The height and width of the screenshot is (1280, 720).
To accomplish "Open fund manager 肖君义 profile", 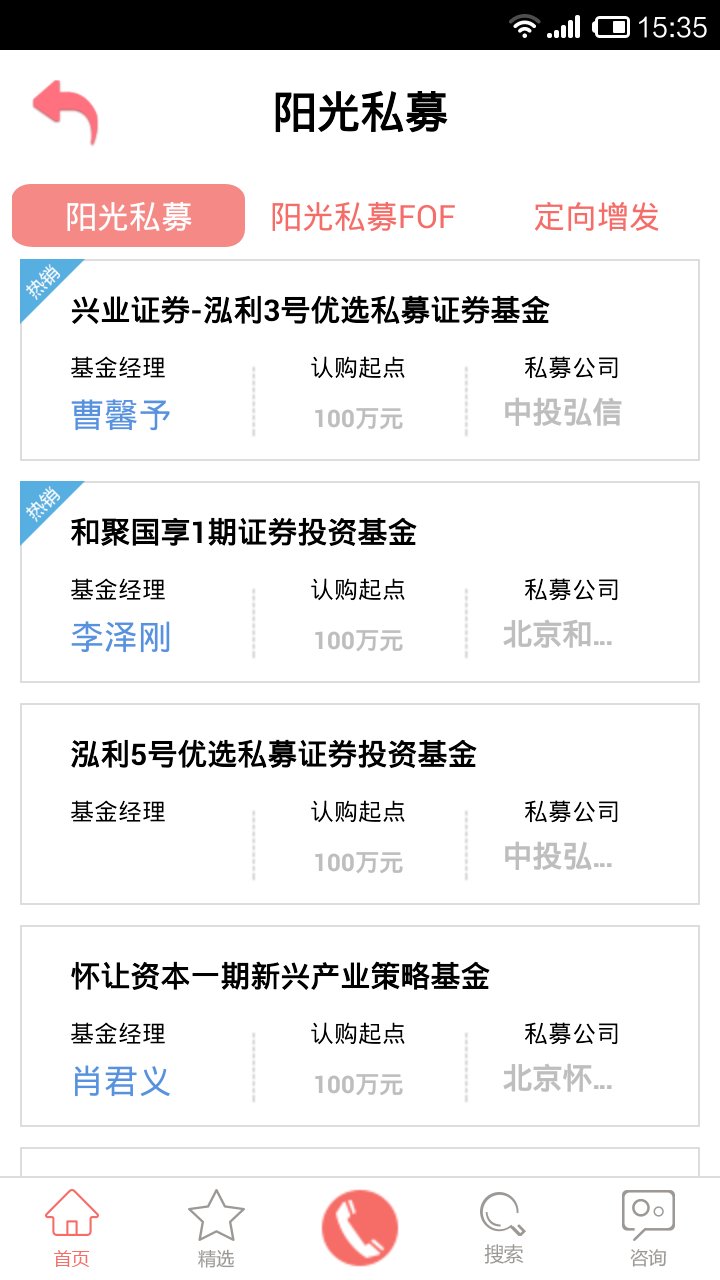I will (120, 1081).
